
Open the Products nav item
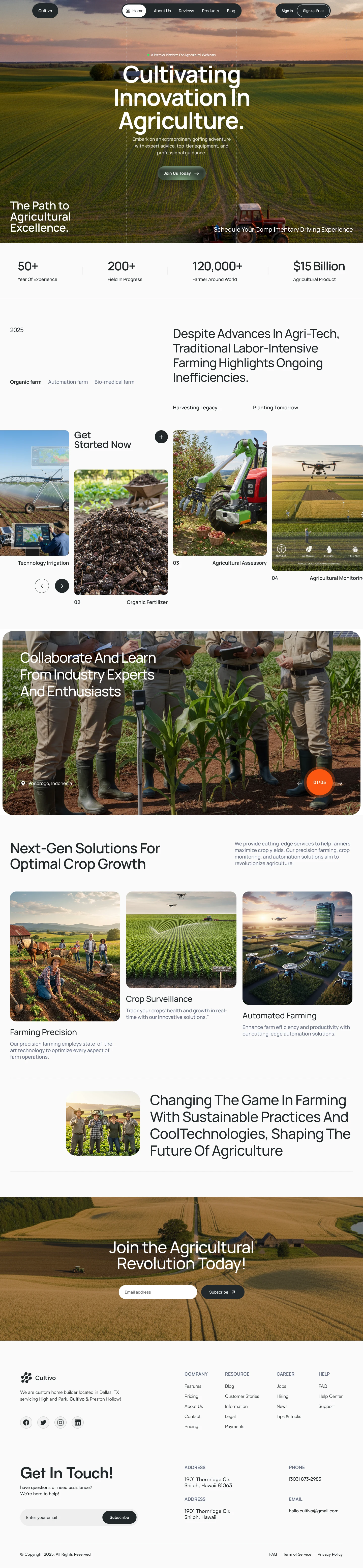(210, 11)
